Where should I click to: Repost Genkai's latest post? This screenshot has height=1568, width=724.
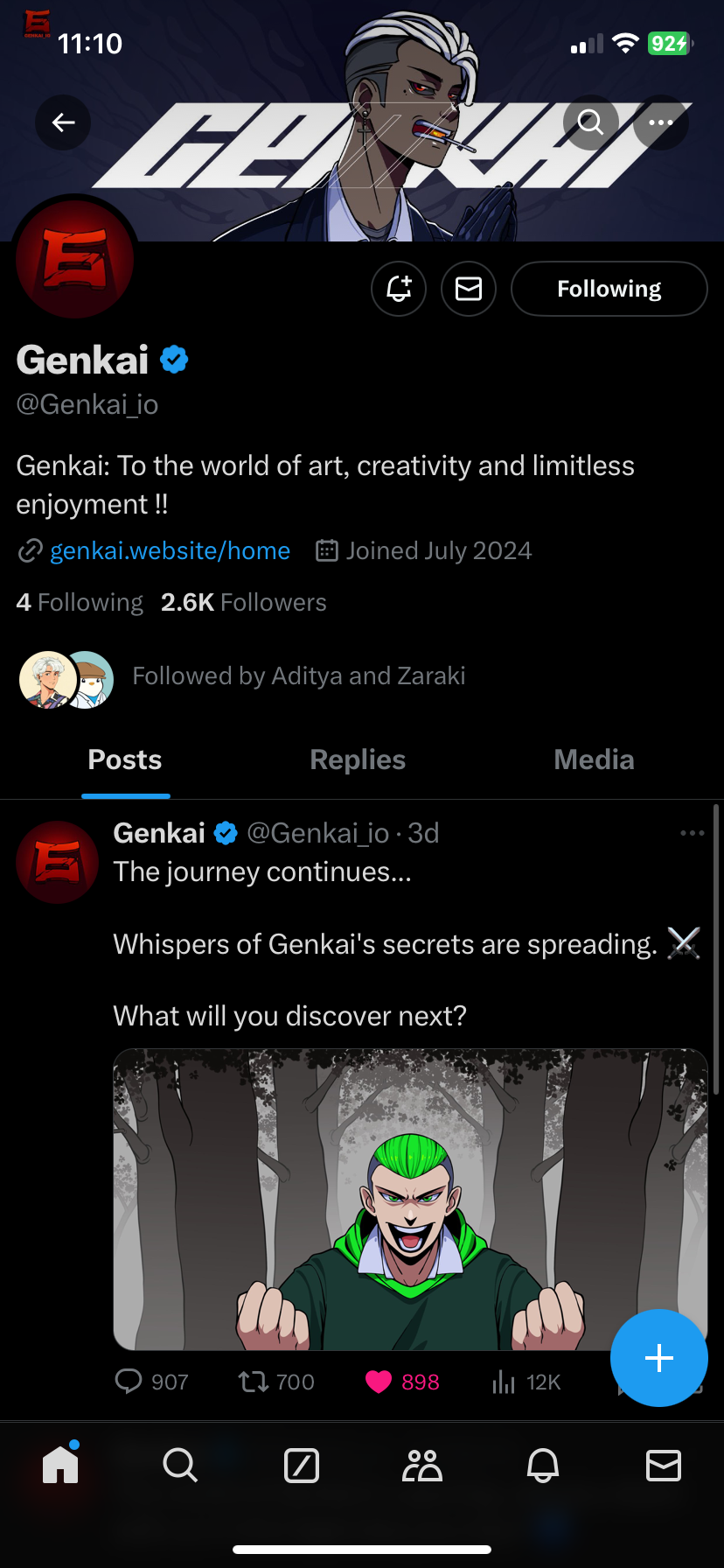[x=254, y=1381]
